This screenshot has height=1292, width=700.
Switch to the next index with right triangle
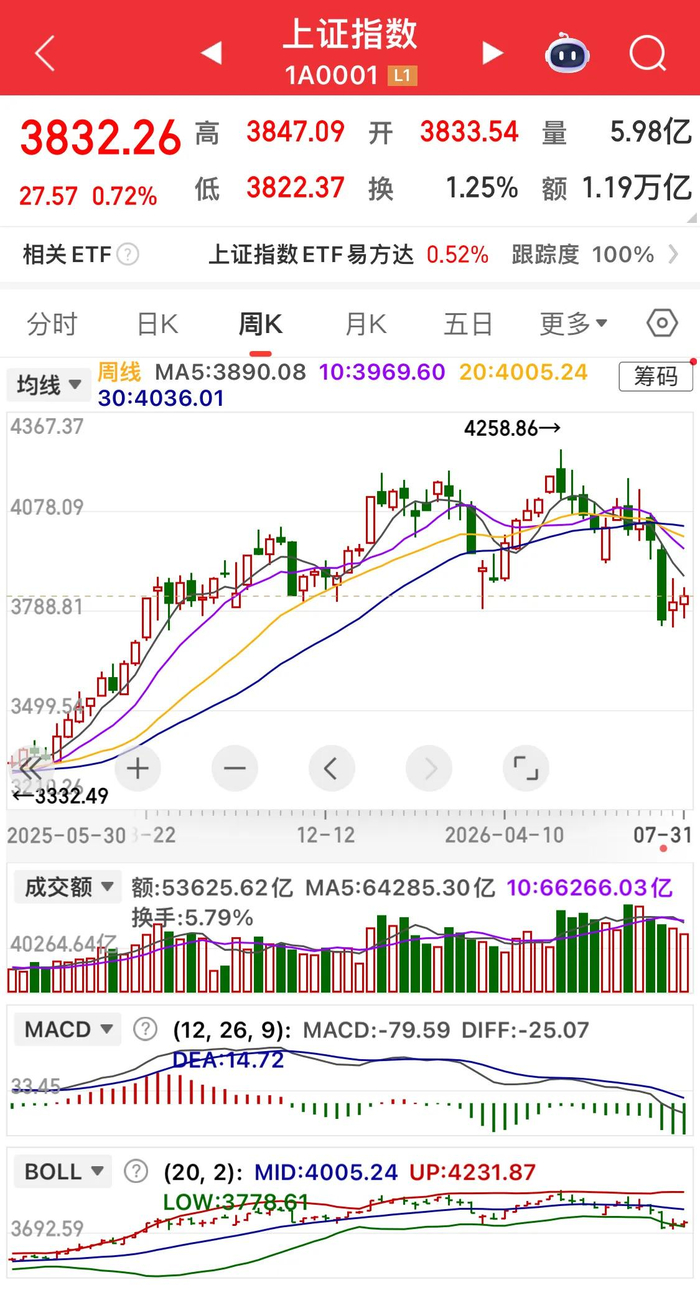pyautogui.click(x=491, y=53)
